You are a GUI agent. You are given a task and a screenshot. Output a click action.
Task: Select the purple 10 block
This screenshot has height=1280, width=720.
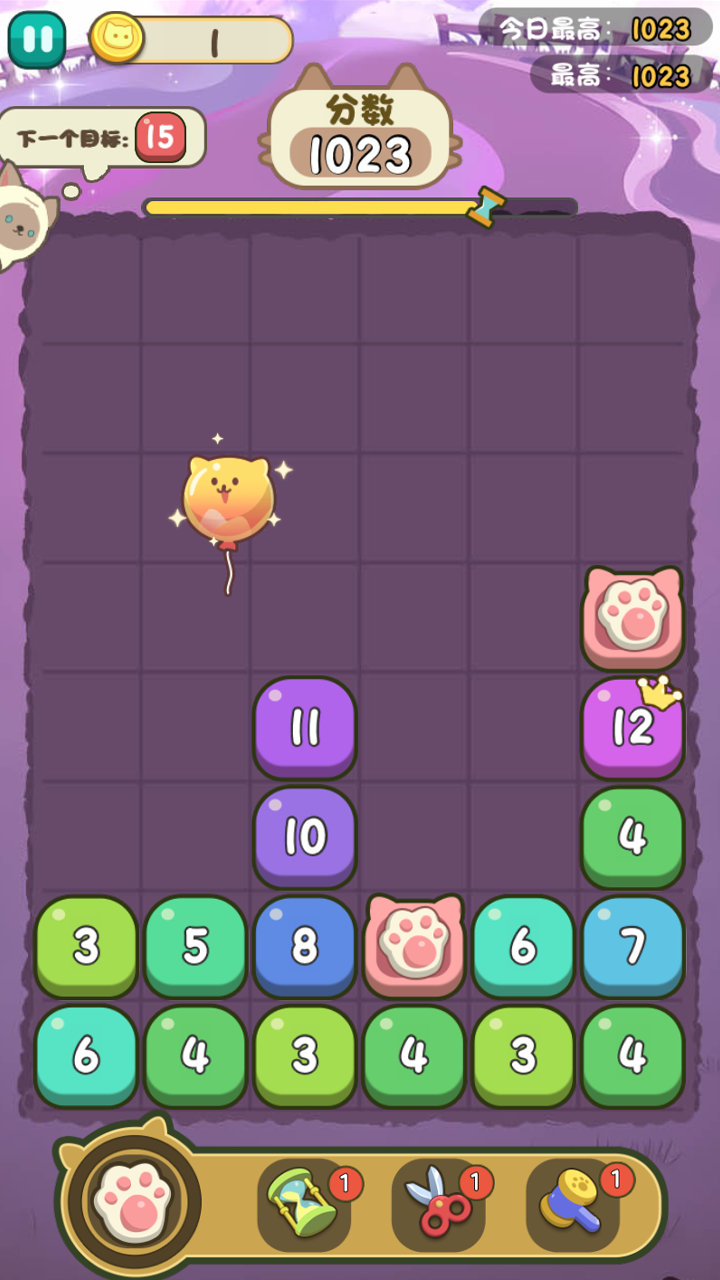(x=305, y=837)
